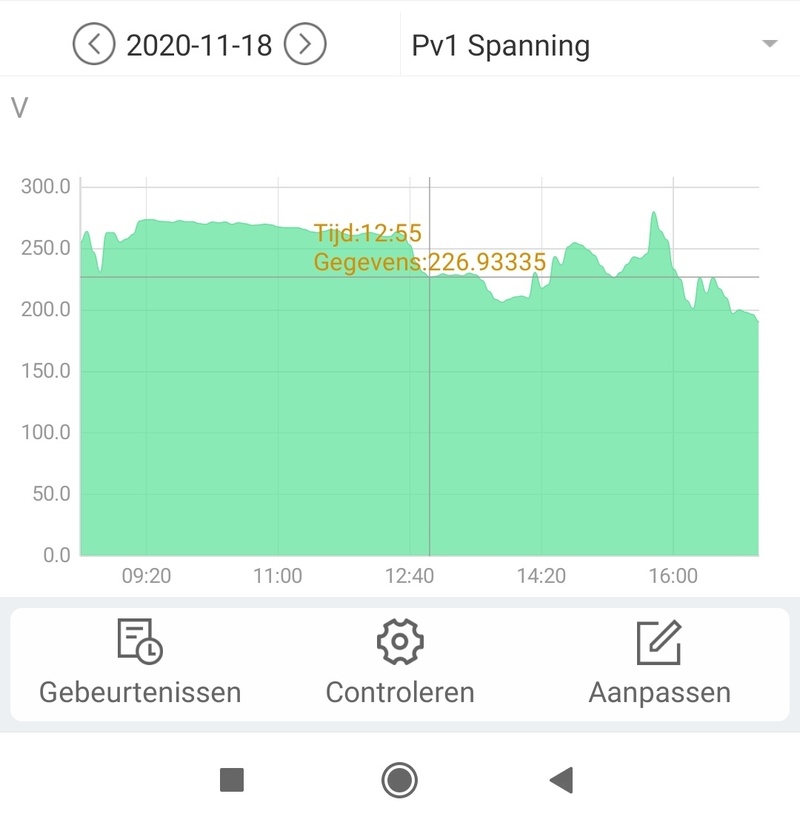Select the date 2020-11-18 text
Viewport: 800px width, 828px height.
(x=201, y=44)
